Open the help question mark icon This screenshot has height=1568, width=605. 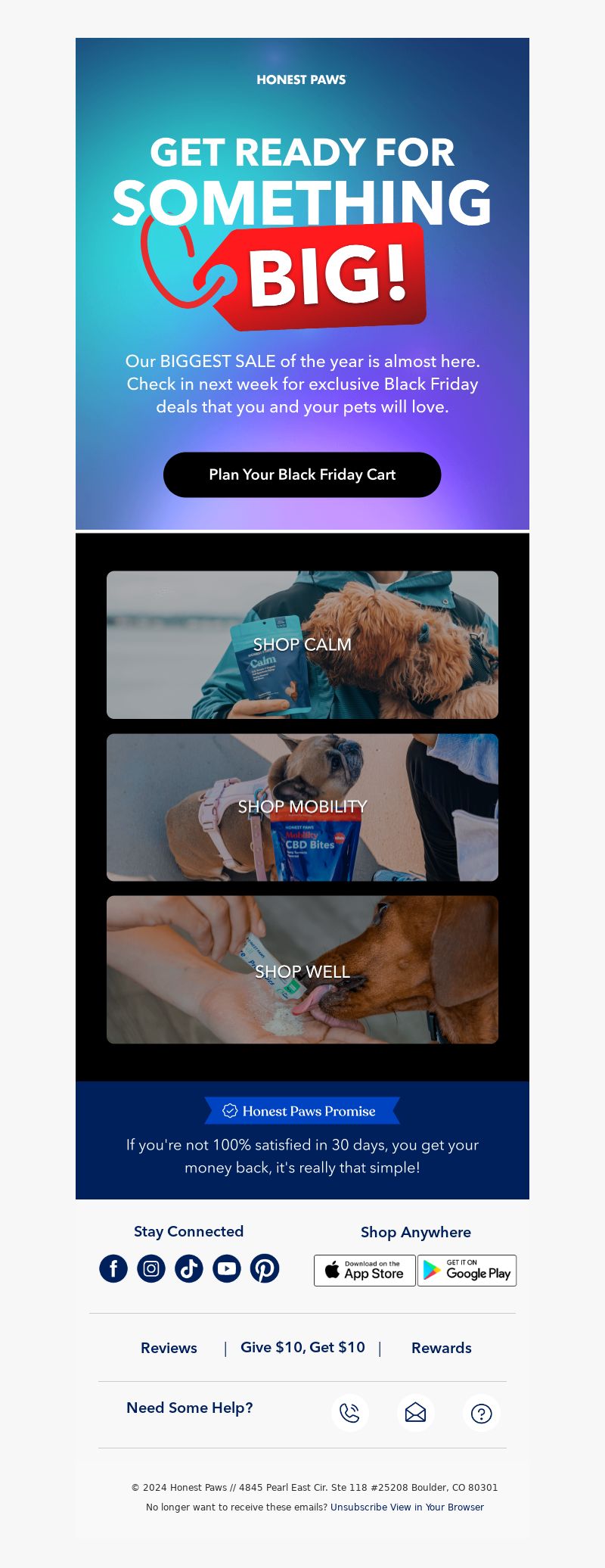481,1413
